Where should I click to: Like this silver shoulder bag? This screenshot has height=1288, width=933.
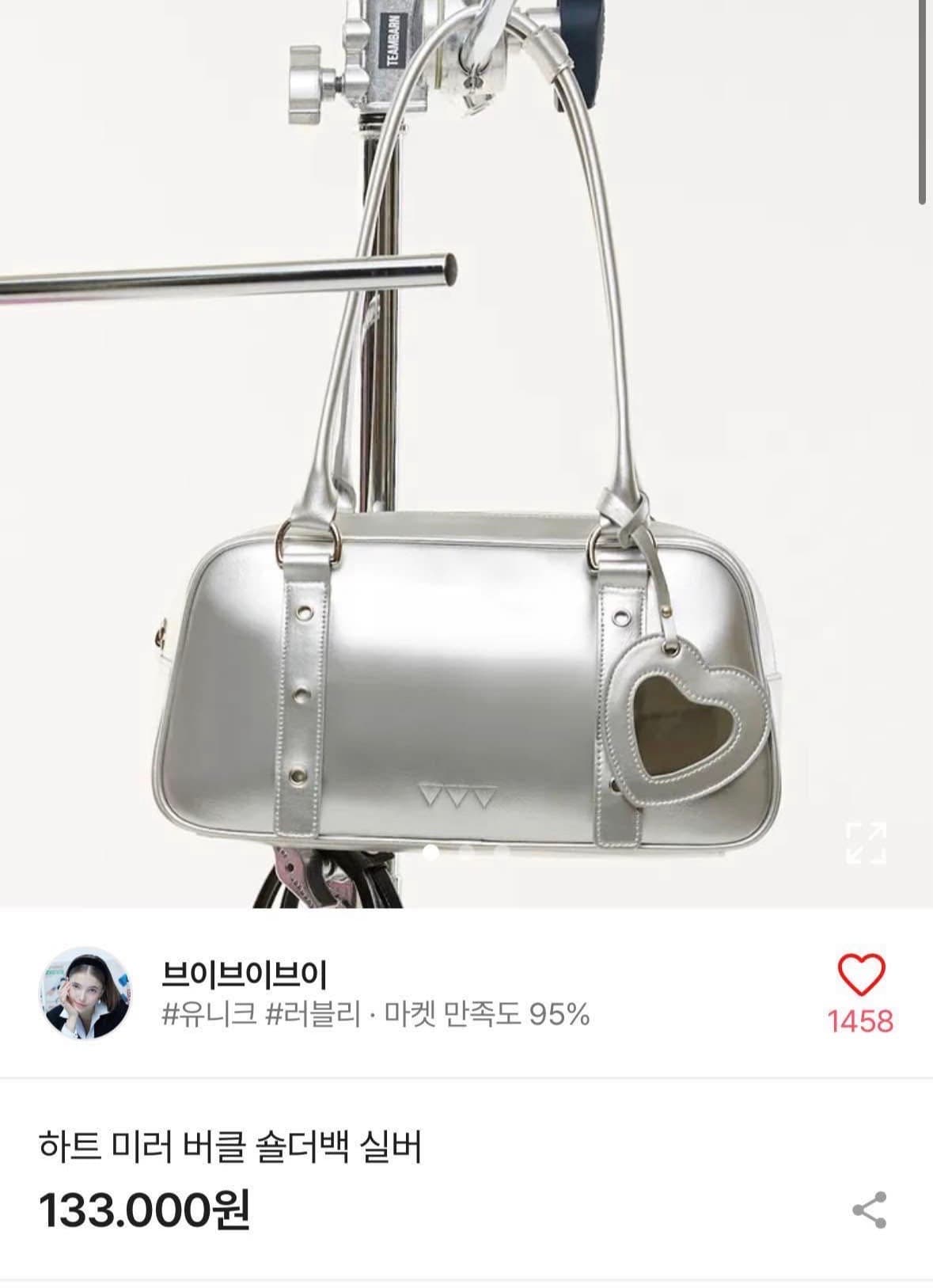(x=862, y=975)
